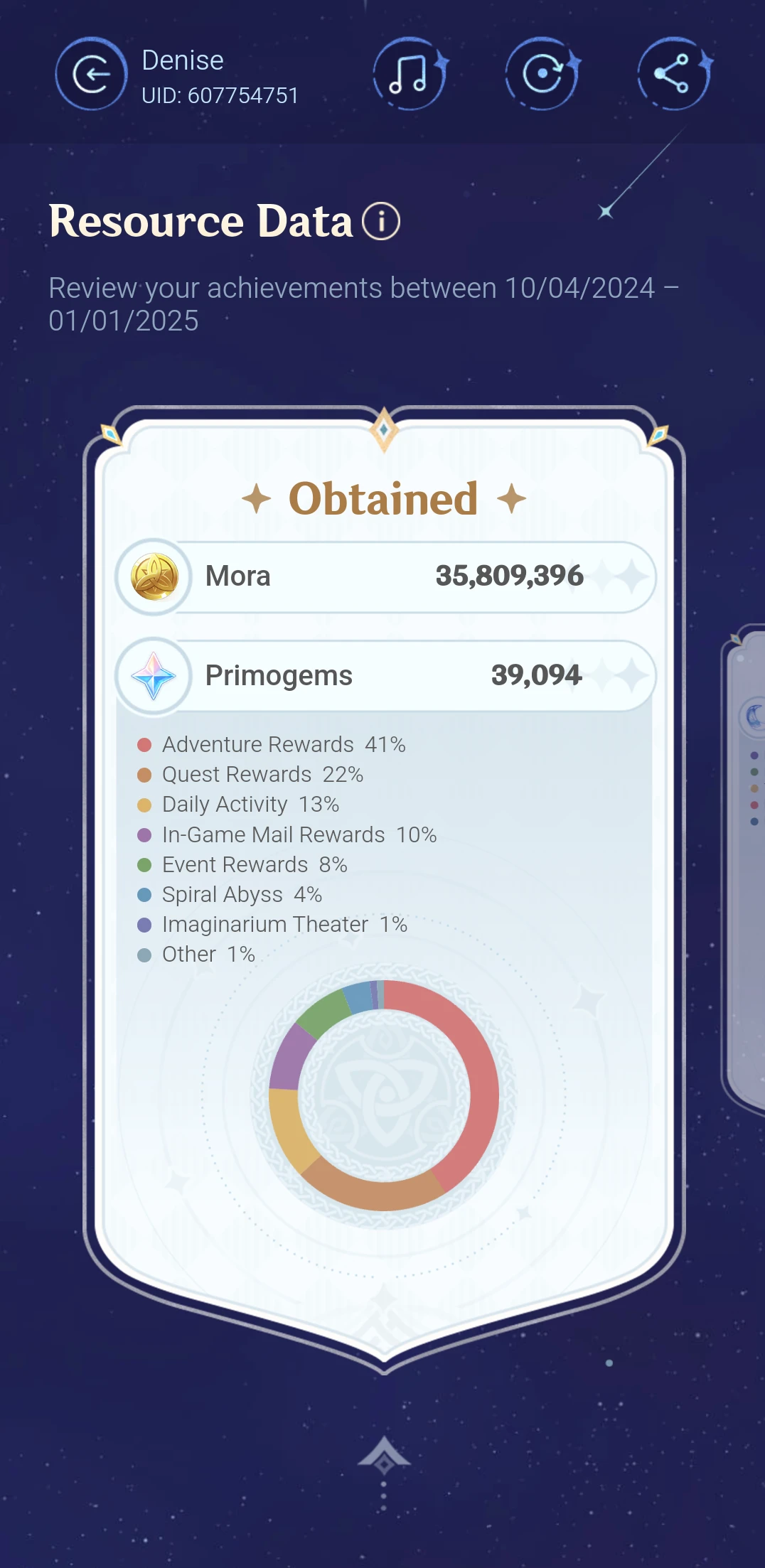Refresh the resource data
765x1568 pixels.
542,74
